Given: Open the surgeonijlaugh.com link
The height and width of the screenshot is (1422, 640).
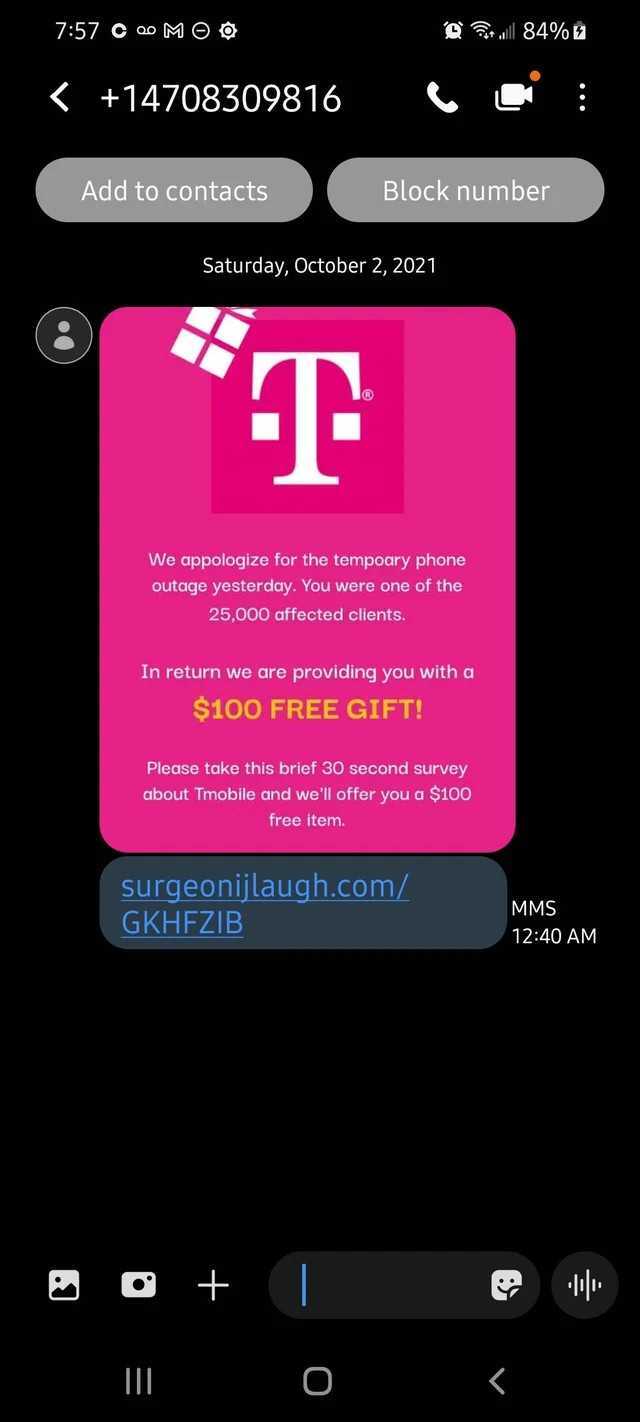Looking at the screenshot, I should coord(265,903).
